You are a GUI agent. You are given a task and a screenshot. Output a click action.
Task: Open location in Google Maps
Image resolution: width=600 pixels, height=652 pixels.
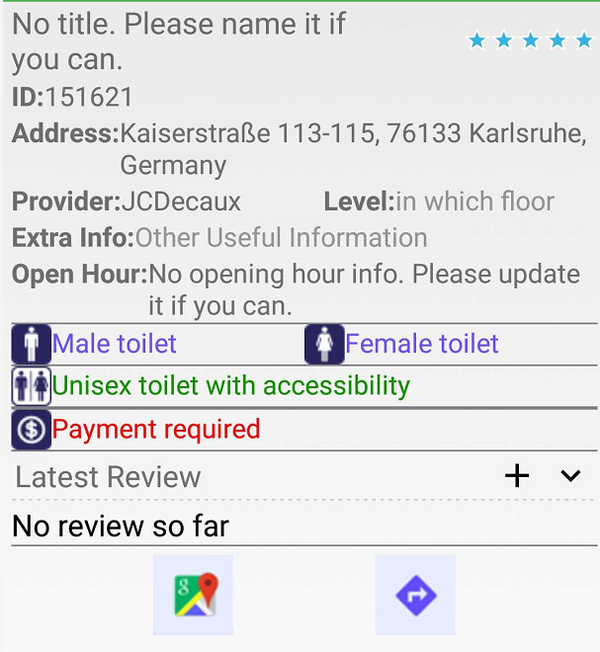coord(193,595)
